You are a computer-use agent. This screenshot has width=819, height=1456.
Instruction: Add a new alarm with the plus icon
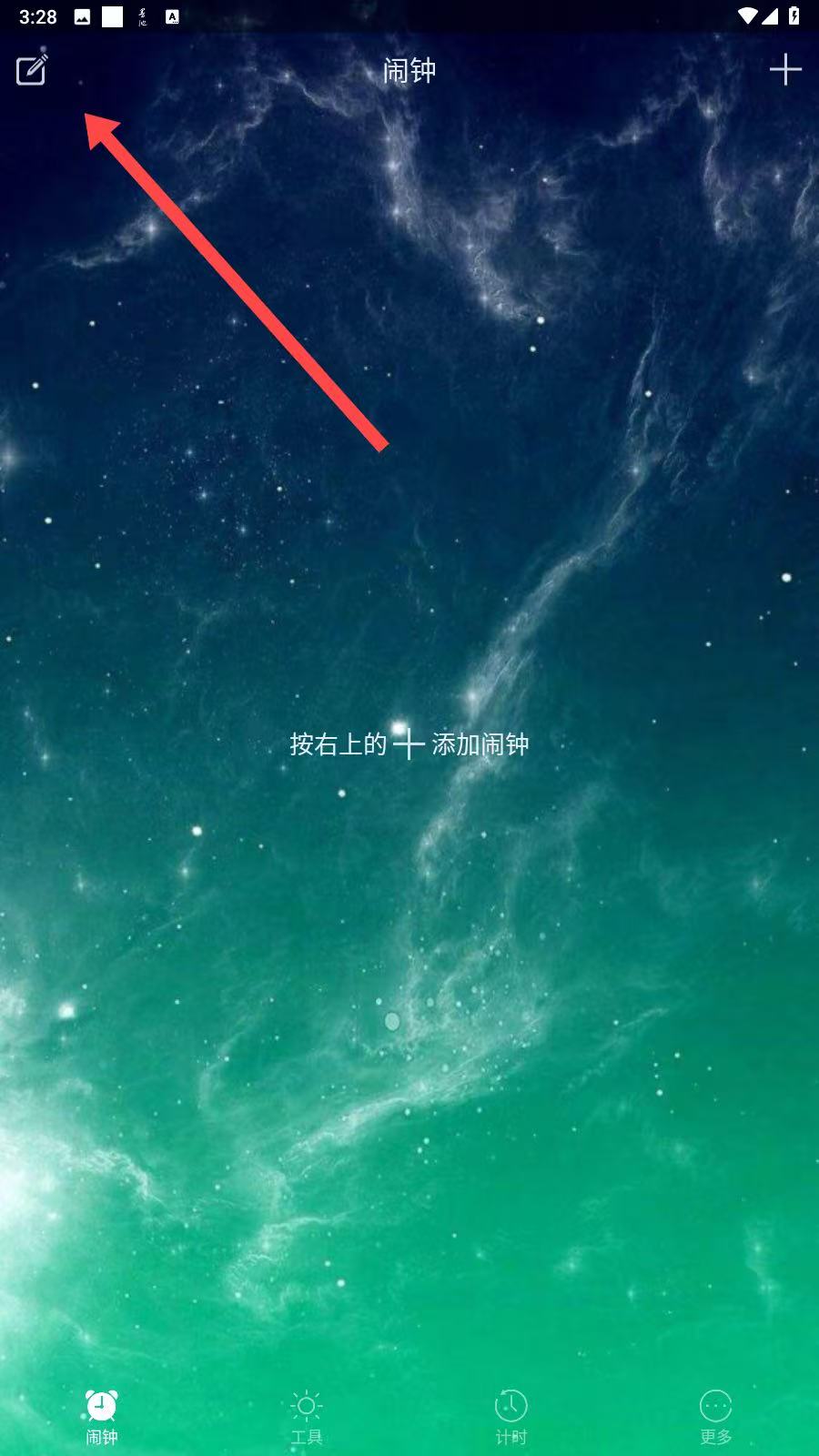[x=785, y=69]
